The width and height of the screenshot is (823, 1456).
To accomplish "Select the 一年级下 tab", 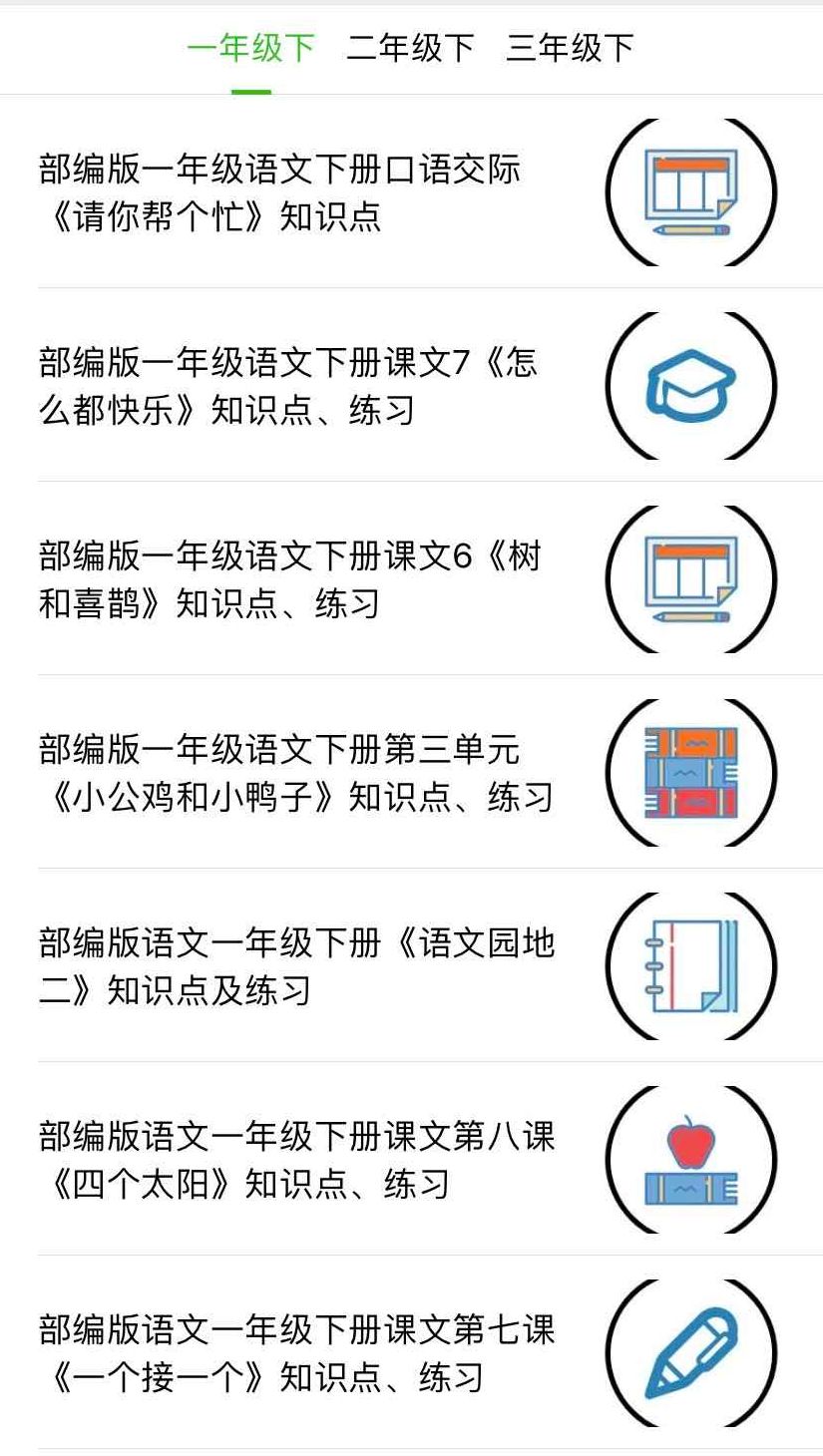I will [250, 48].
